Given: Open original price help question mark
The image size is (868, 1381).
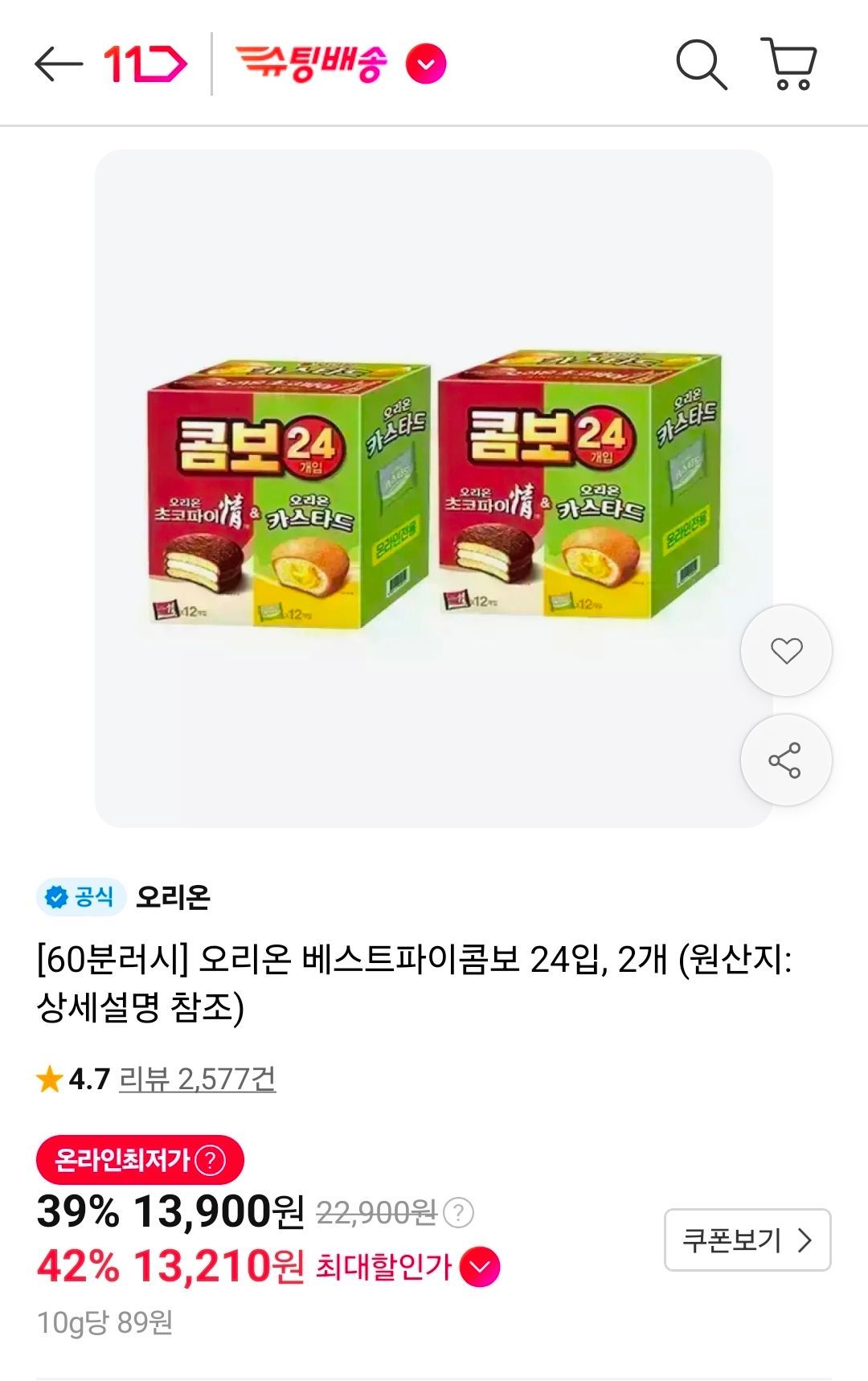Looking at the screenshot, I should tap(459, 1212).
